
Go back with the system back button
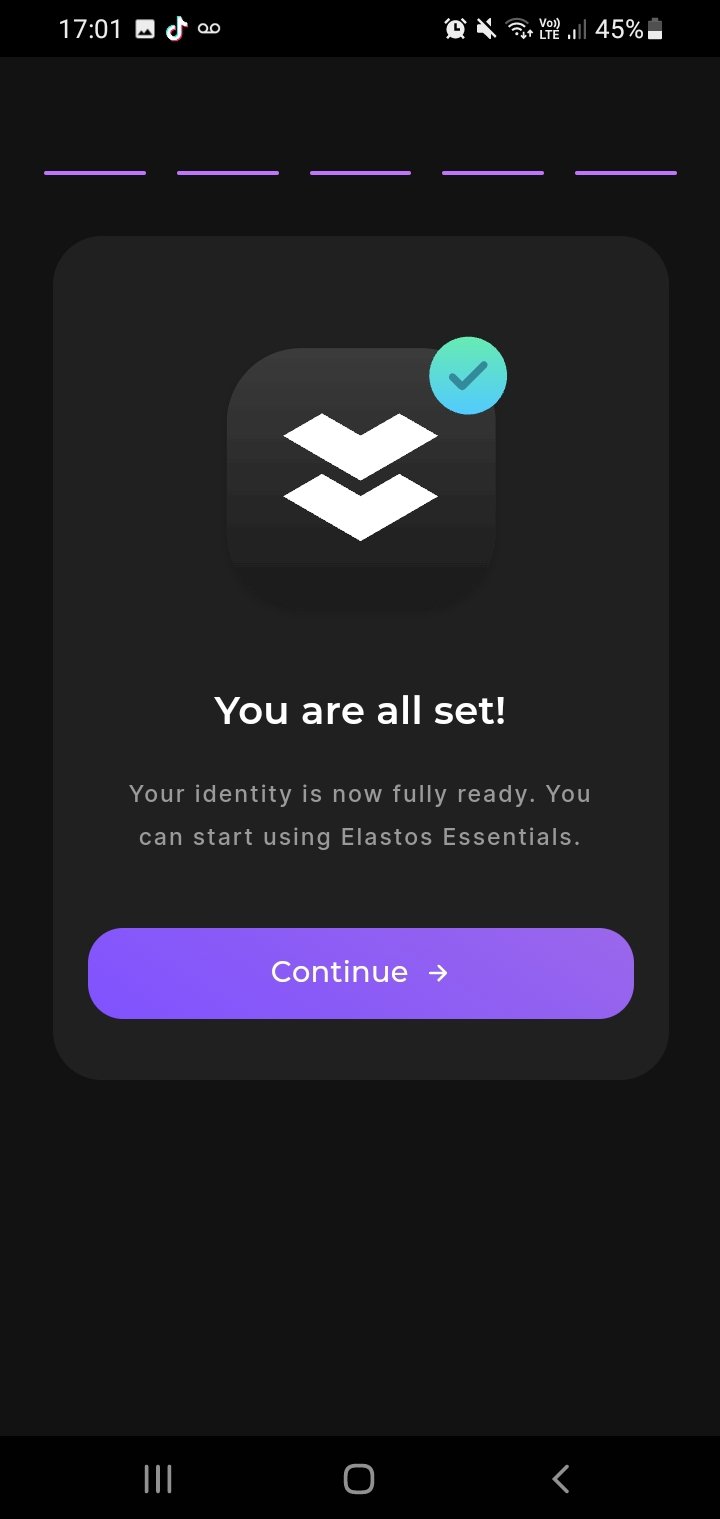(561, 1478)
